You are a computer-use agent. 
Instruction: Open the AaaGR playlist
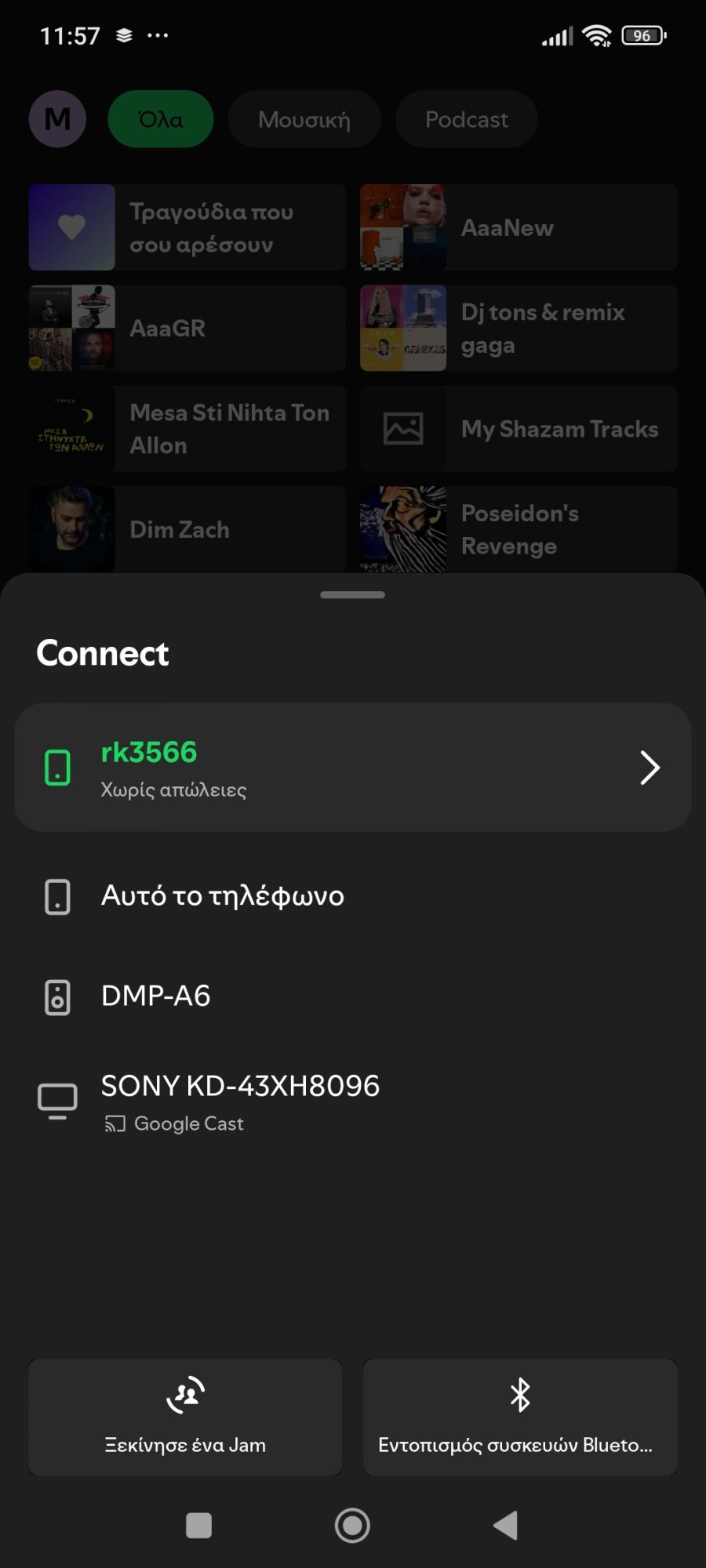(x=186, y=328)
